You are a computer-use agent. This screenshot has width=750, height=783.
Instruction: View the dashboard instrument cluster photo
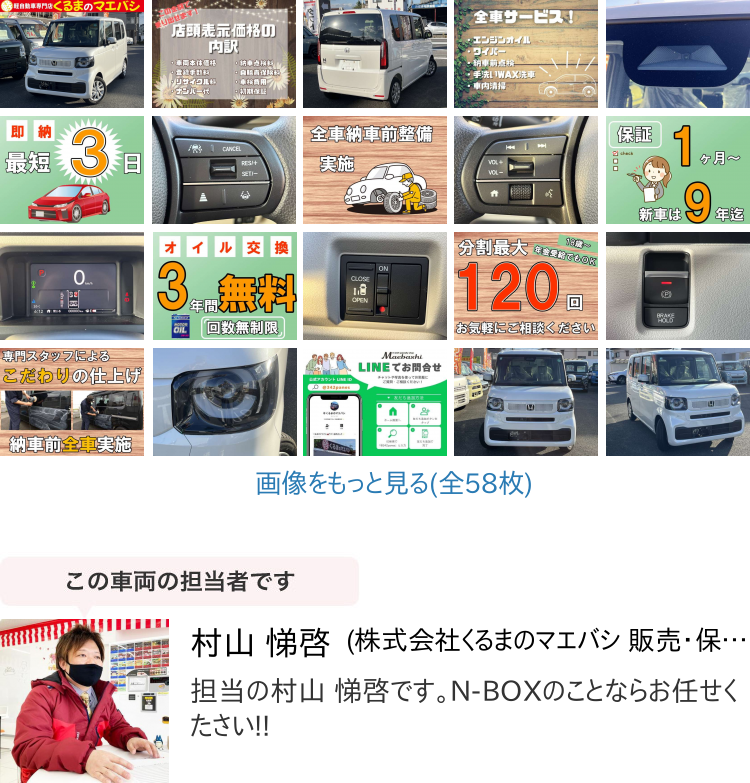(72, 286)
